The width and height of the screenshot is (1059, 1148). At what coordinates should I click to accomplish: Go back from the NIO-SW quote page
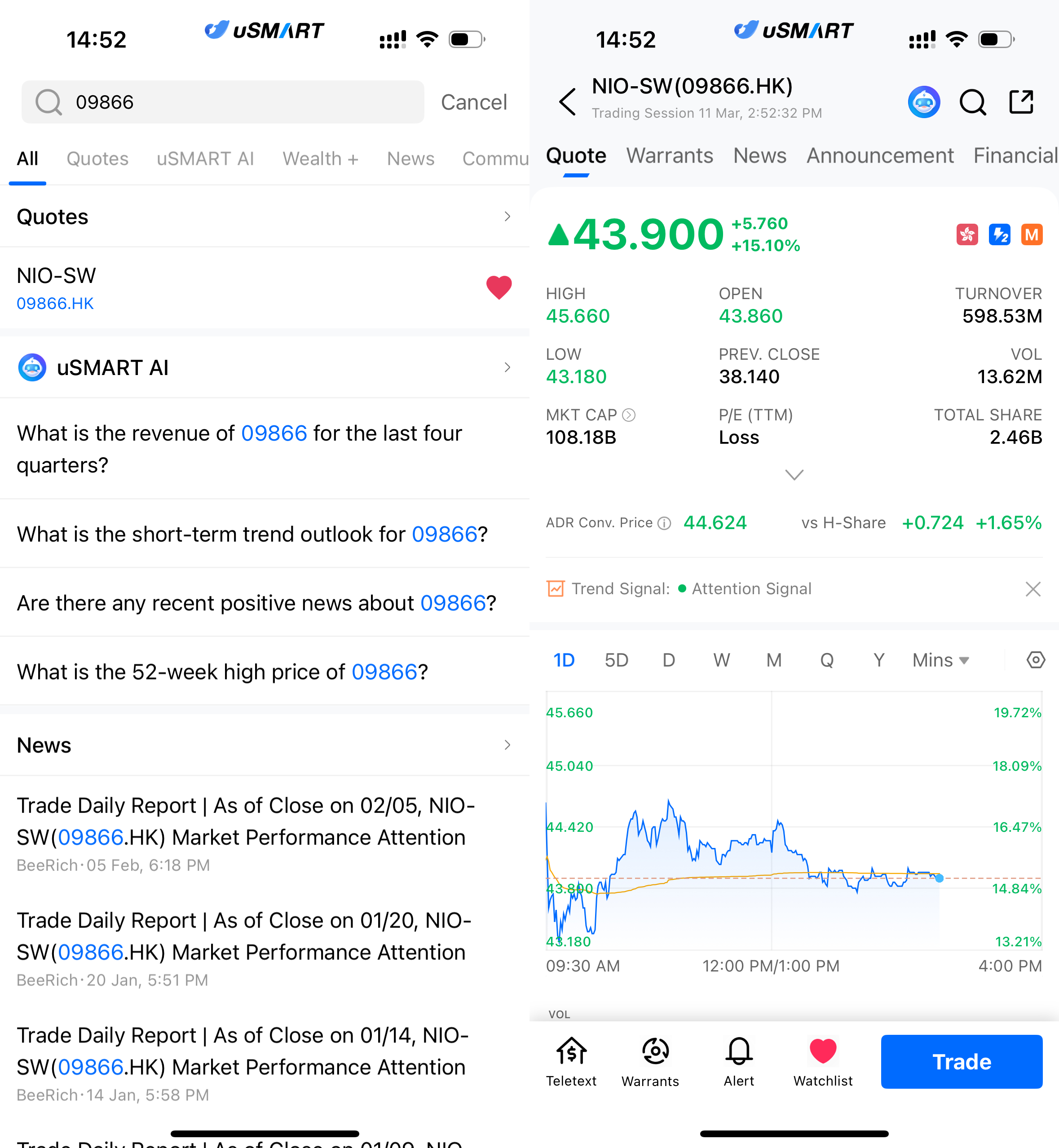tap(567, 102)
